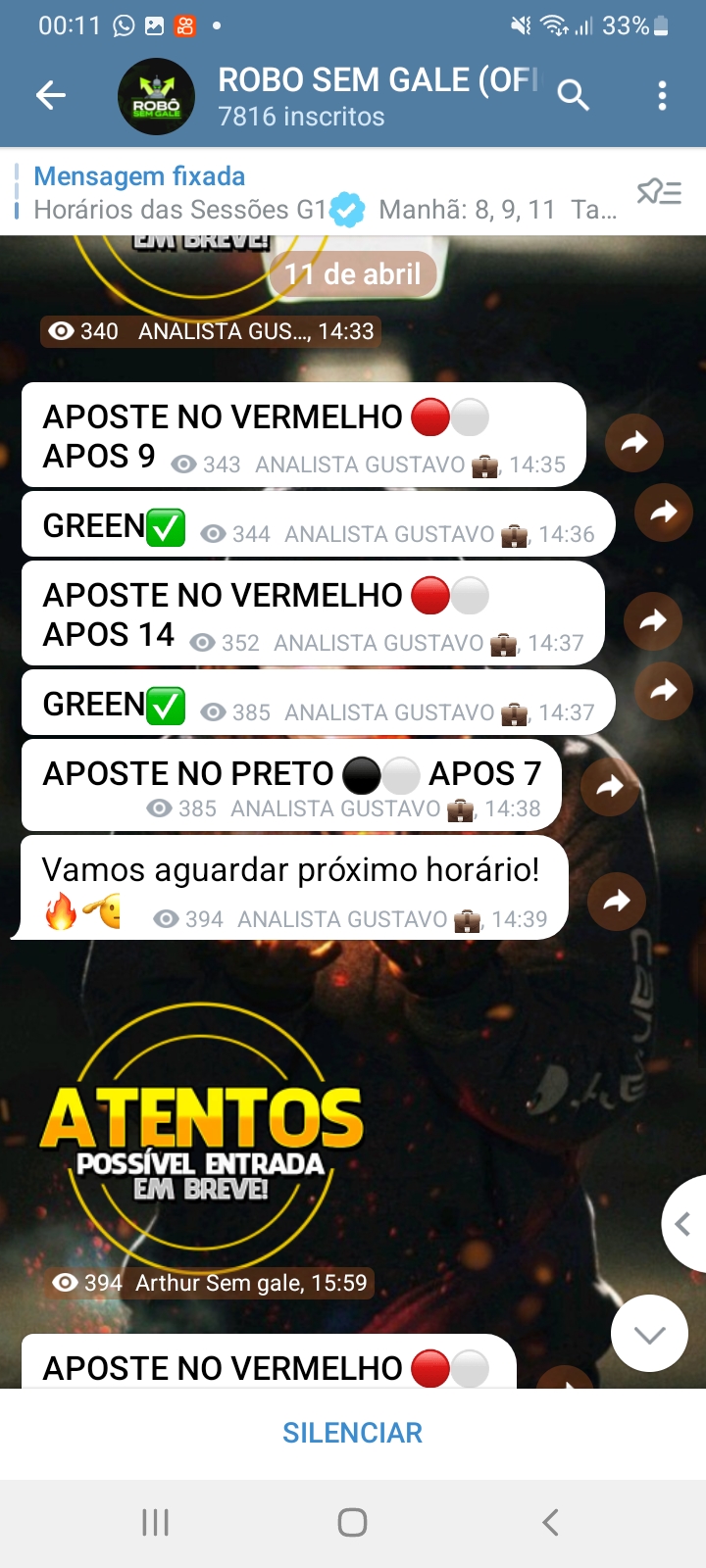Forward the APOSTE NO PRETO message
The height and width of the screenshot is (1568, 706).
(x=610, y=786)
